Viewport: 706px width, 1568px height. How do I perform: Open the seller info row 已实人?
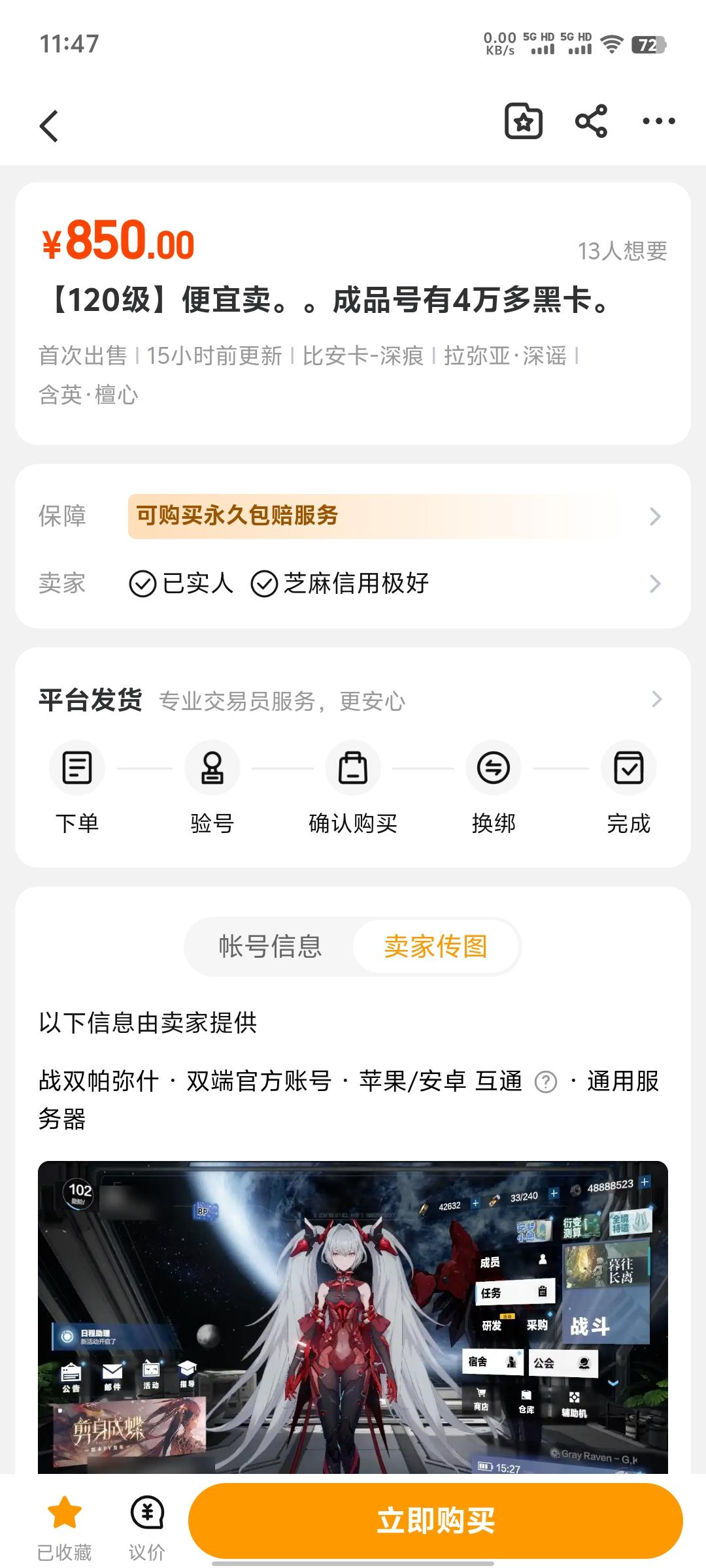tap(353, 583)
